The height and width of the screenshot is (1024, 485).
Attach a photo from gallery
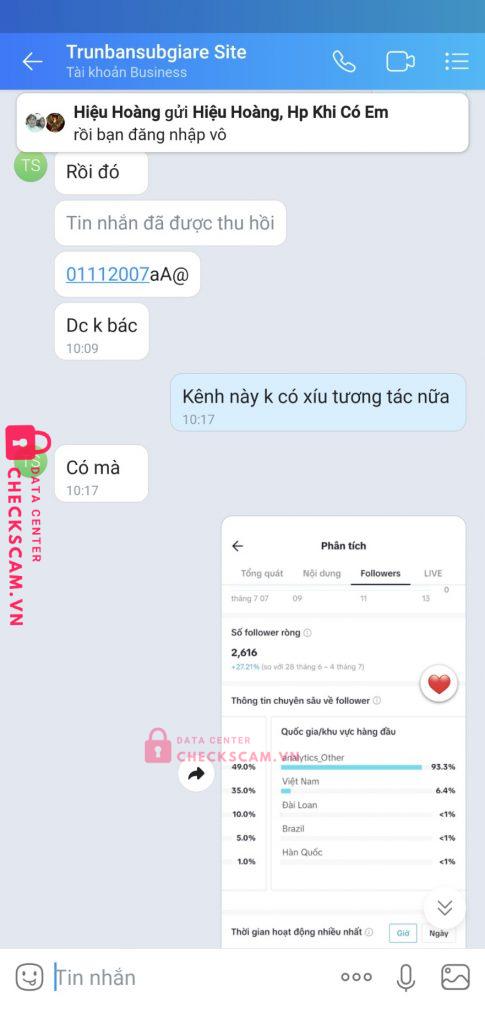[x=456, y=977]
